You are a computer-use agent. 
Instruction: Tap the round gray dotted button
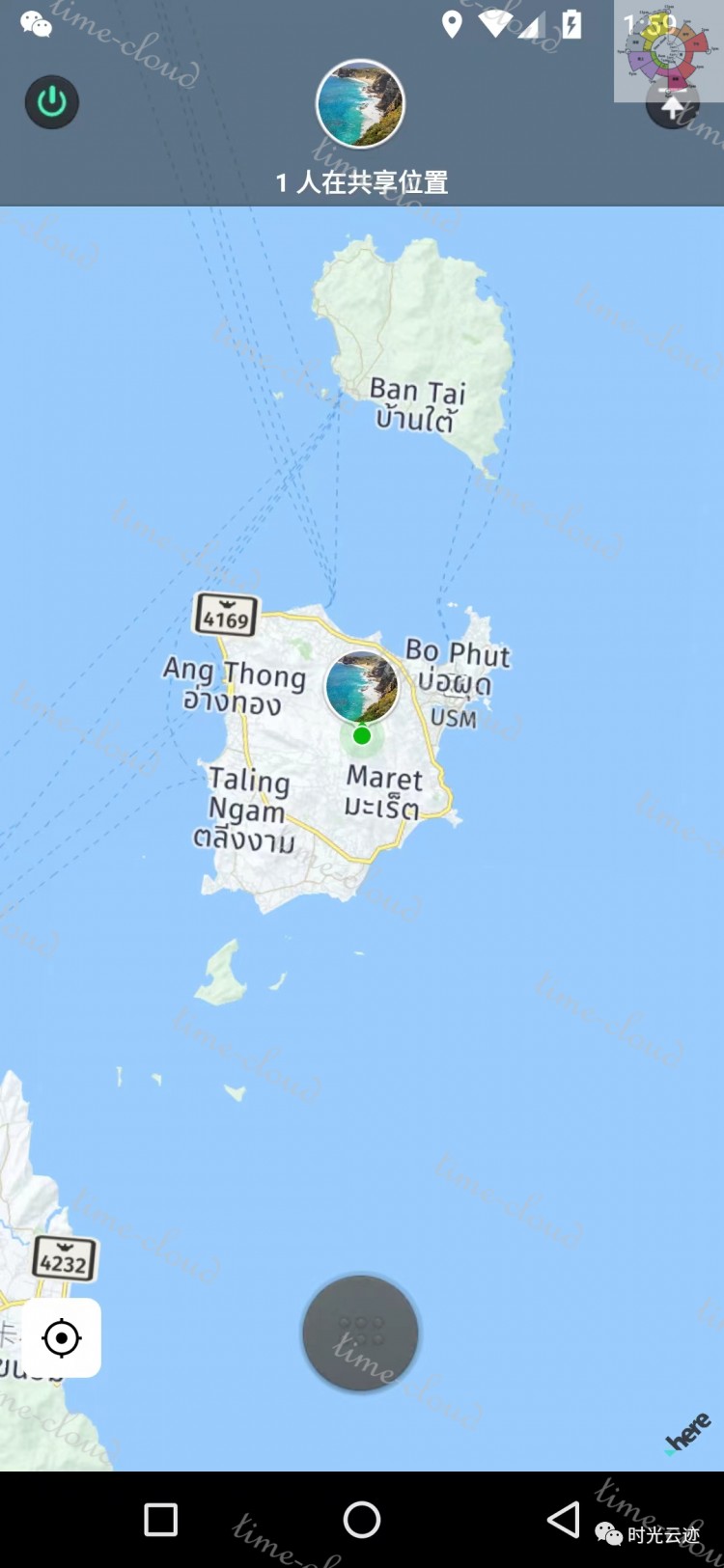tap(361, 1334)
